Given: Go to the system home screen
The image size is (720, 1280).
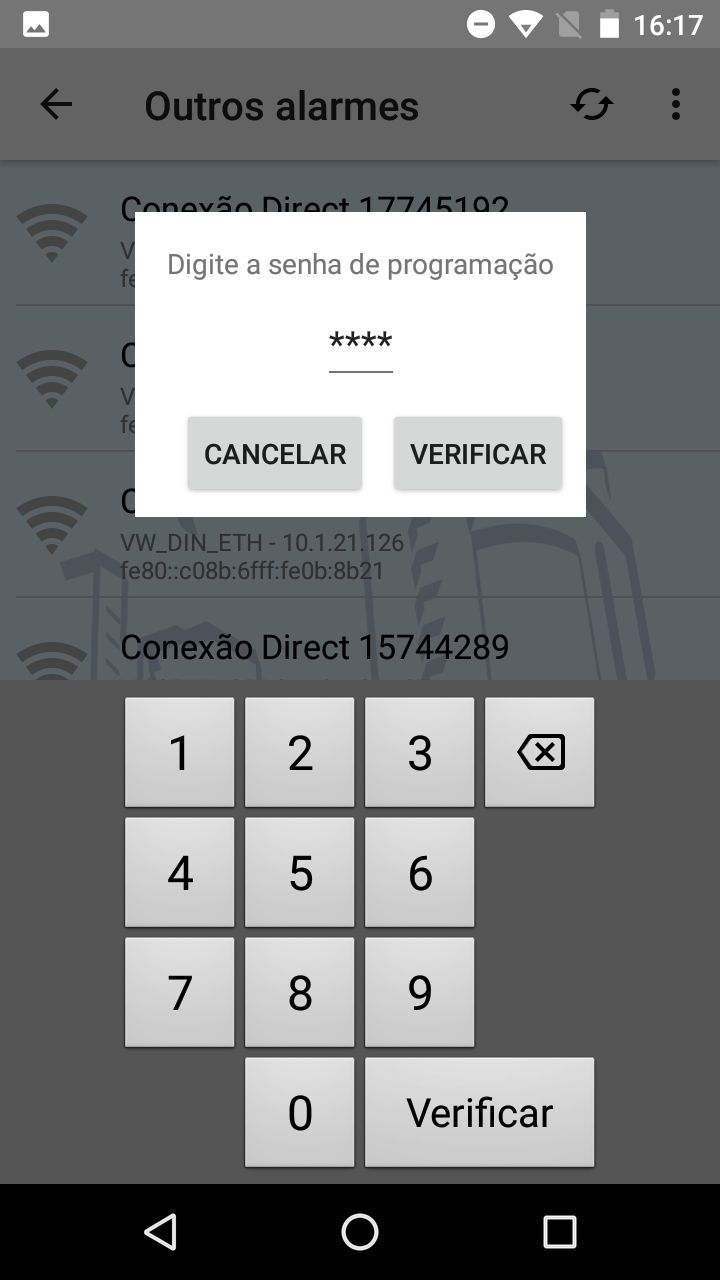Looking at the screenshot, I should coord(360,1232).
